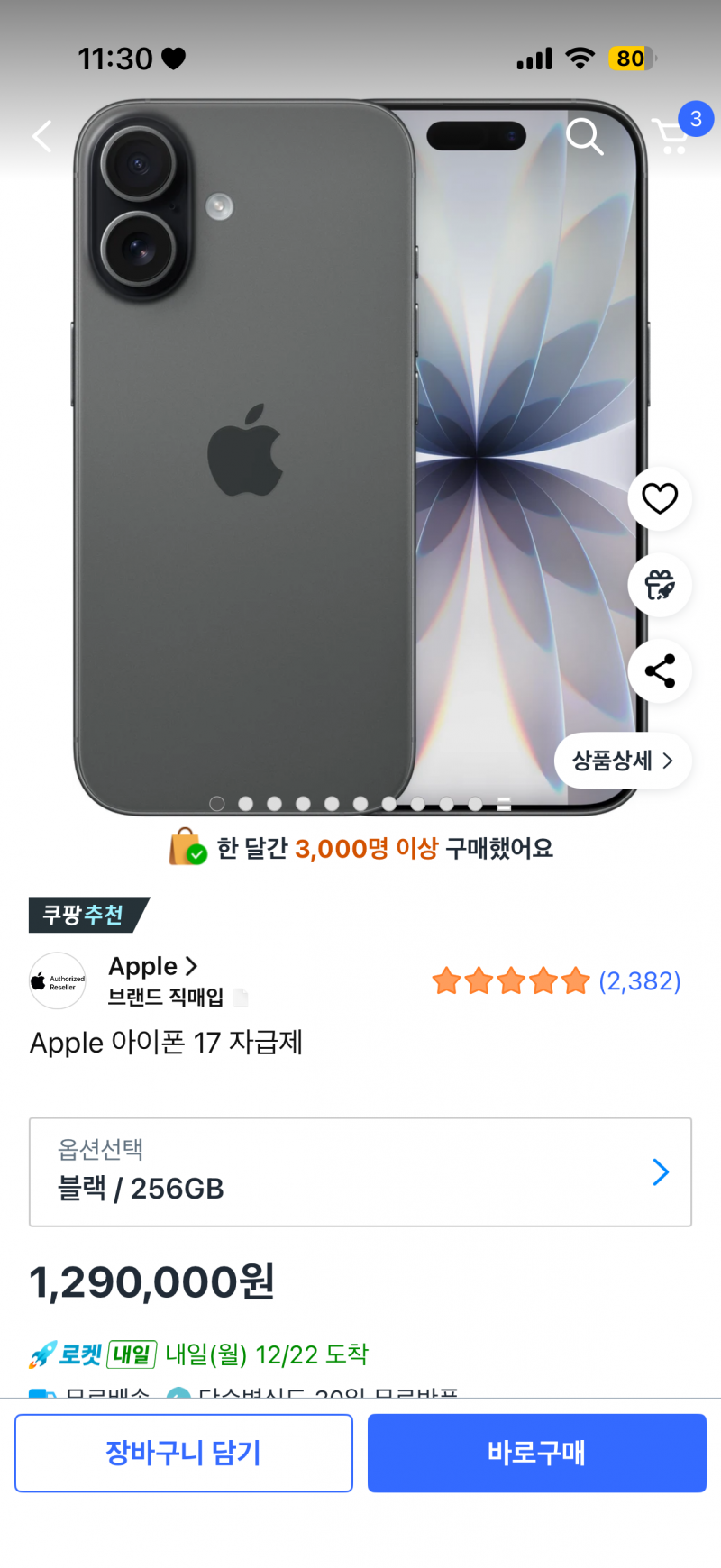The width and height of the screenshot is (721, 1568).
Task: Open the 블랙 / 256GB option selector
Action: coord(360,1172)
